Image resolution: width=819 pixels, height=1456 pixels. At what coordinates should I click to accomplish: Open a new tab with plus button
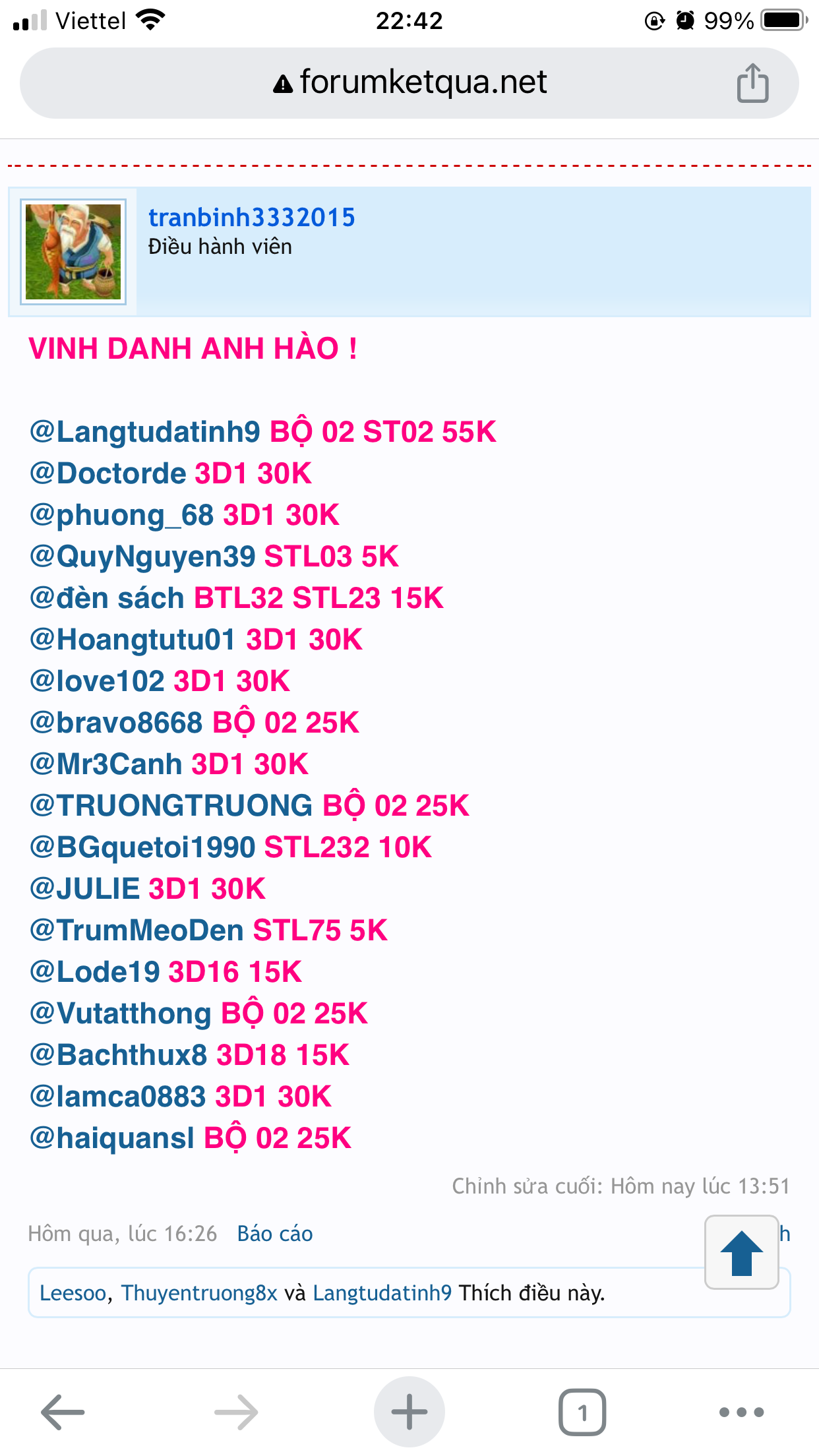click(x=409, y=1412)
